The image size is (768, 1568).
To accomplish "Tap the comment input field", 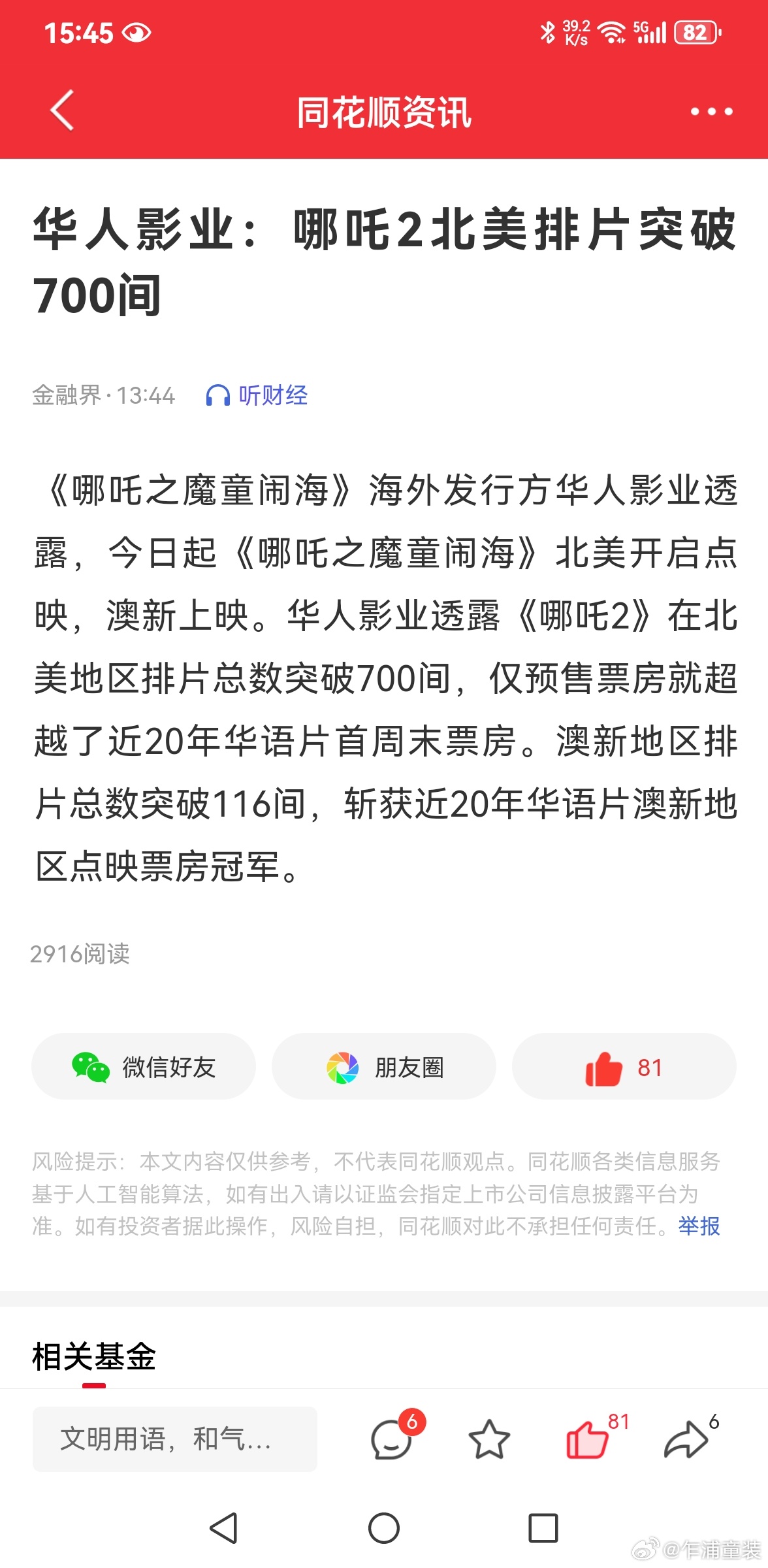I will (x=174, y=1439).
